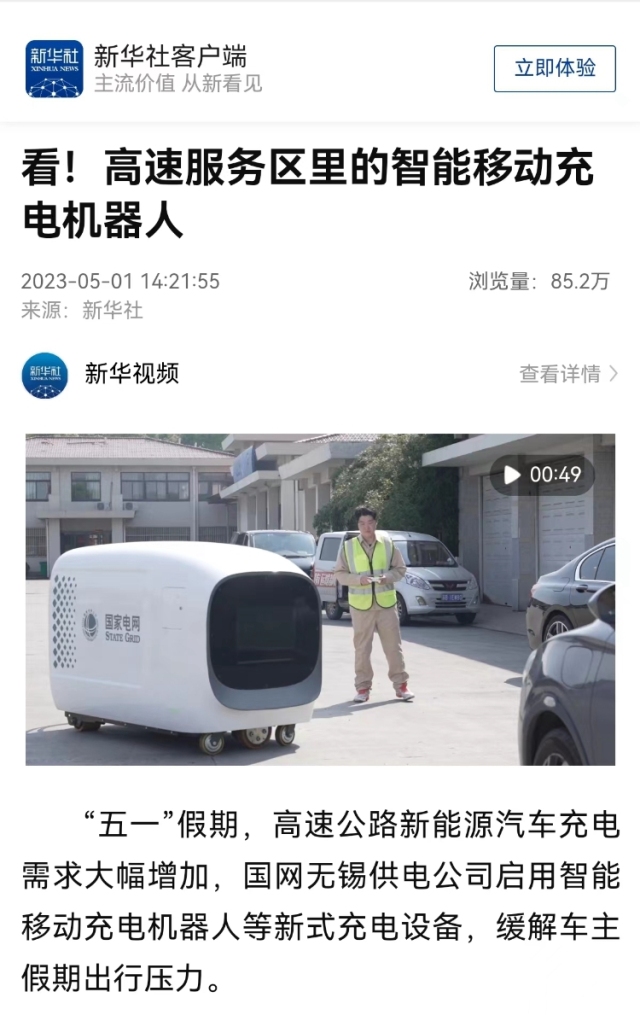
Task: Open the 新华社客户端 app logo
Action: click(x=54, y=69)
